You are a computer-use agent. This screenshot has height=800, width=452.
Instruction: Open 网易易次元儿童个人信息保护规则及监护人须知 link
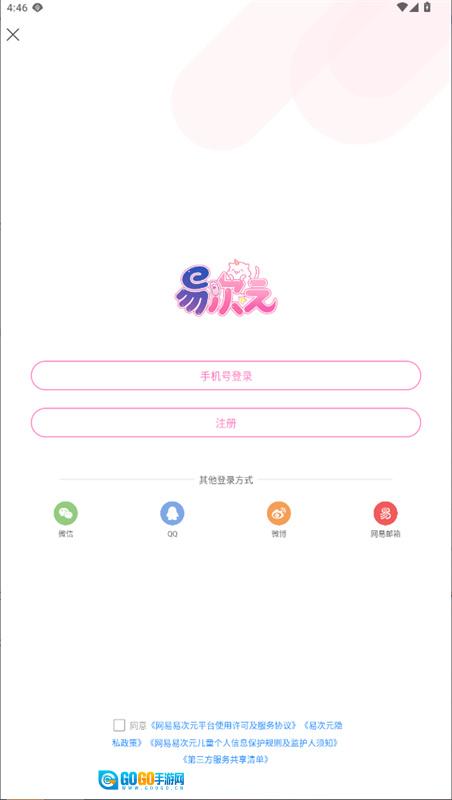244,742
